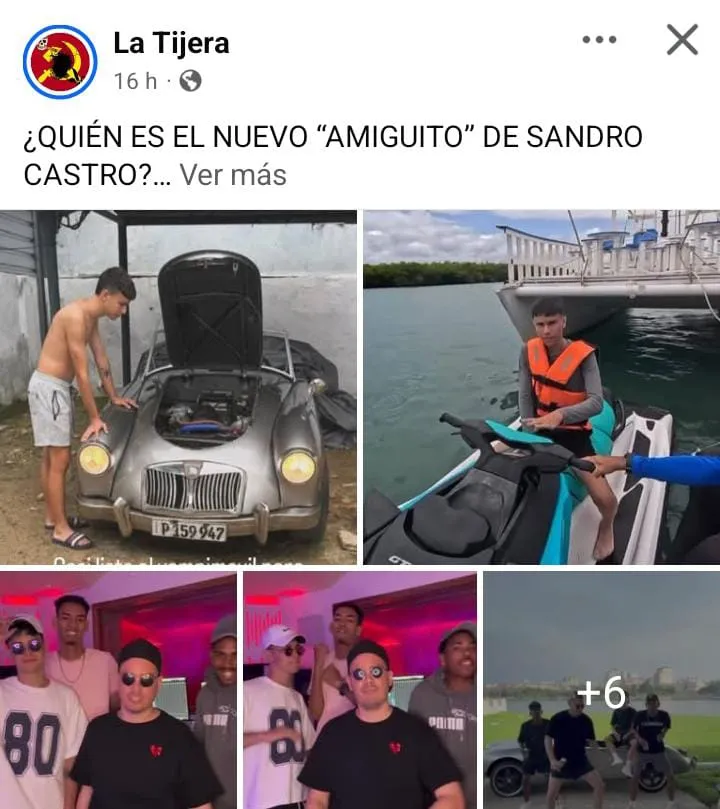View the +6 more photos tile

(601, 690)
